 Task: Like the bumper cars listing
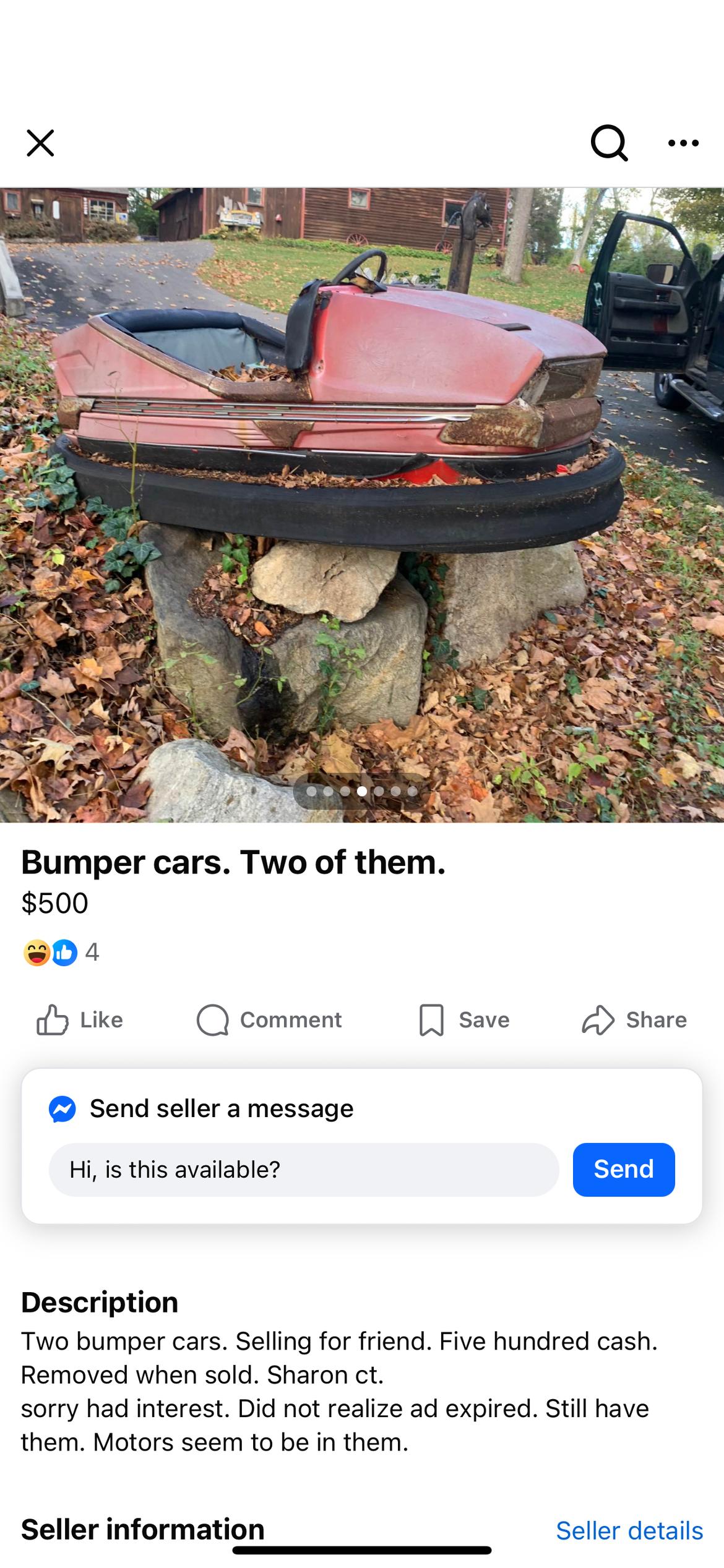80,1019
